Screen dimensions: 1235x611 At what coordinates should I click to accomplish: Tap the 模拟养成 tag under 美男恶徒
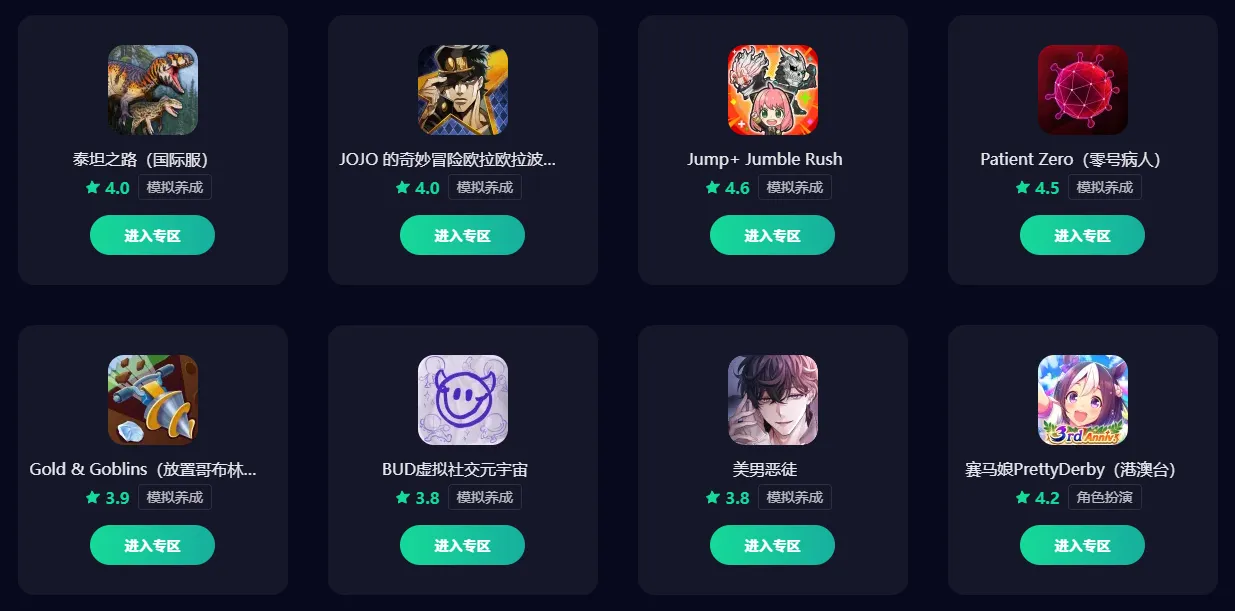coord(794,497)
